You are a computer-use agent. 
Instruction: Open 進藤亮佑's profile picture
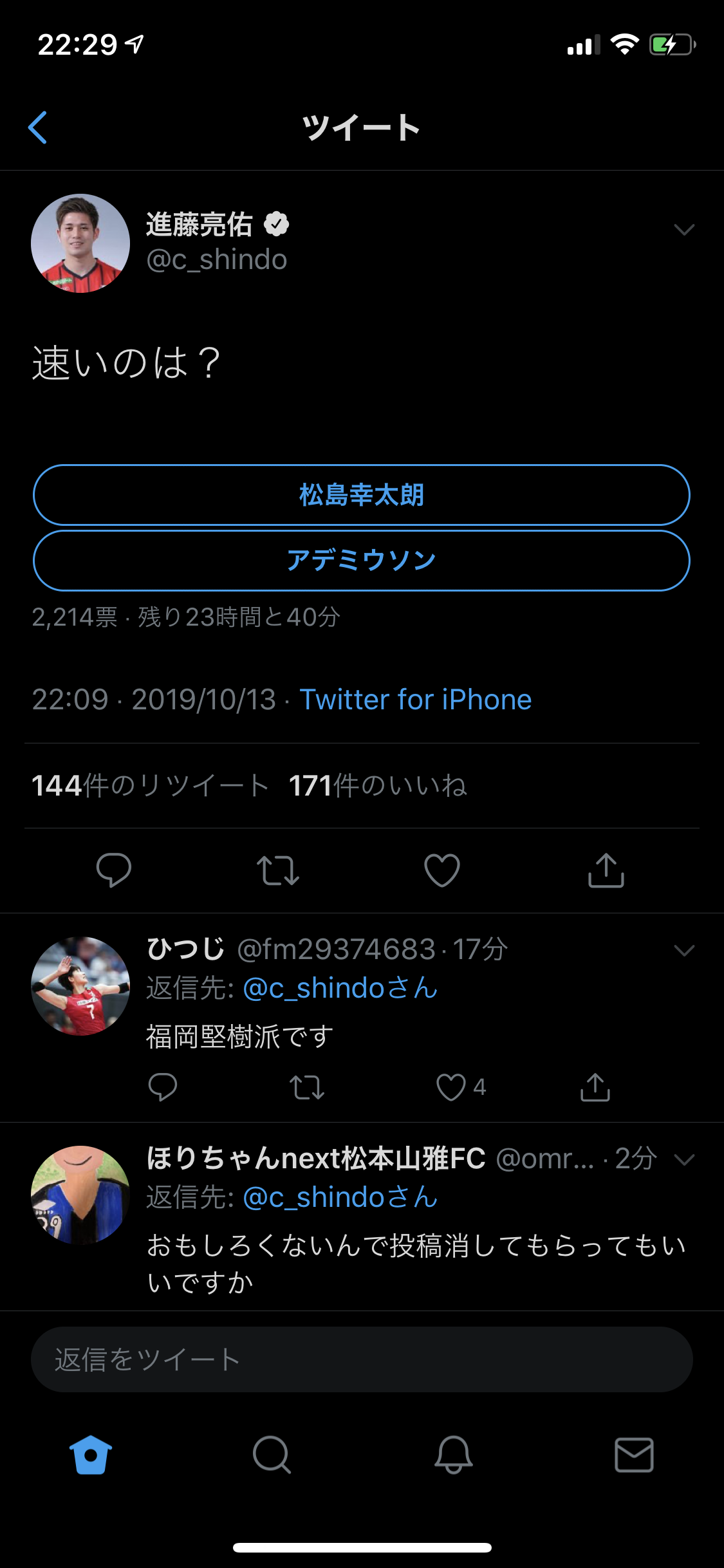(x=80, y=243)
